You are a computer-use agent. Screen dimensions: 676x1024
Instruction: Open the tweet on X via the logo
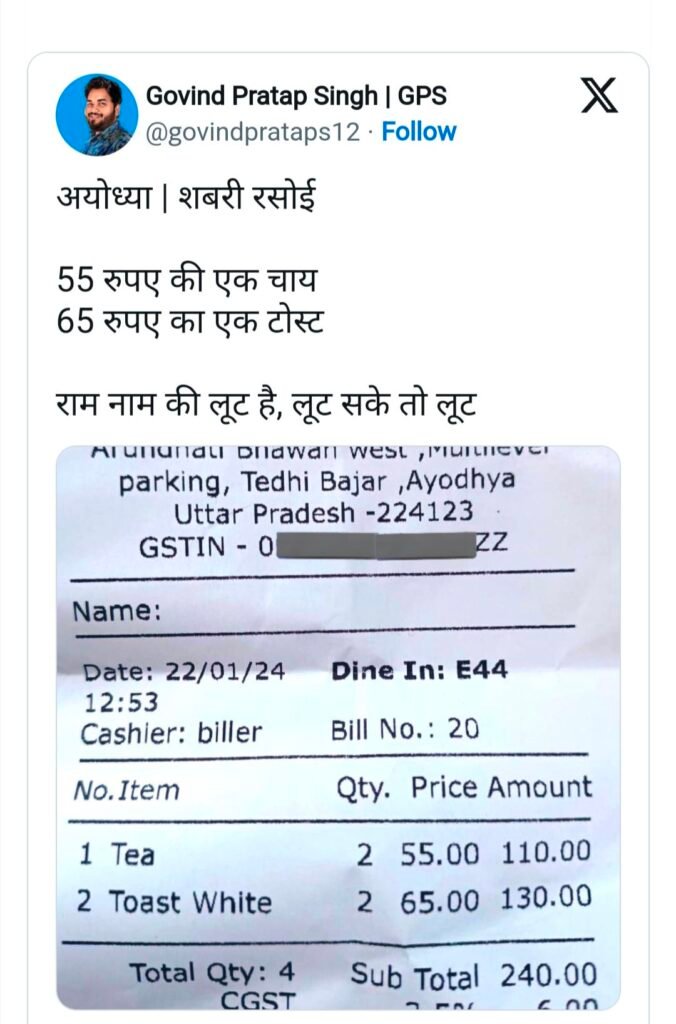[x=599, y=96]
